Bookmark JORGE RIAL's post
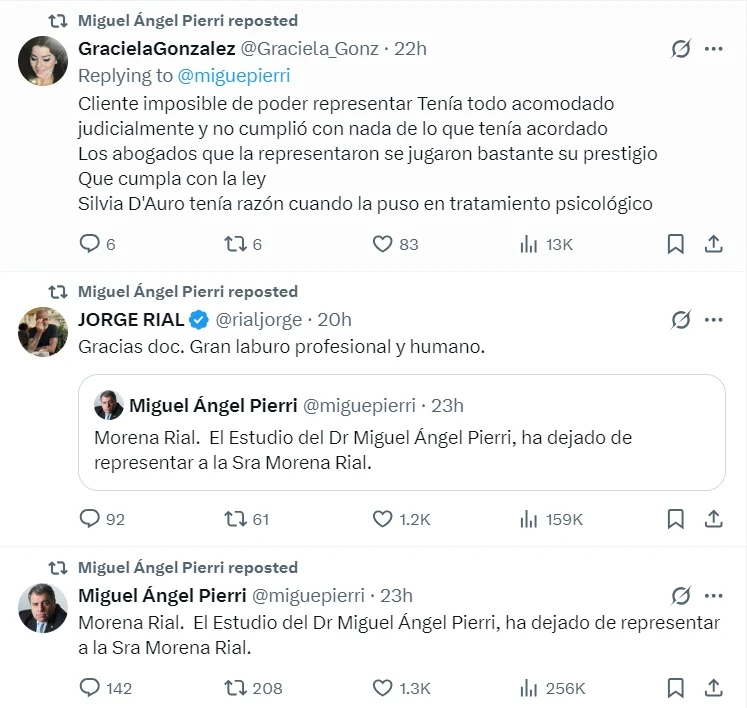 click(675, 519)
